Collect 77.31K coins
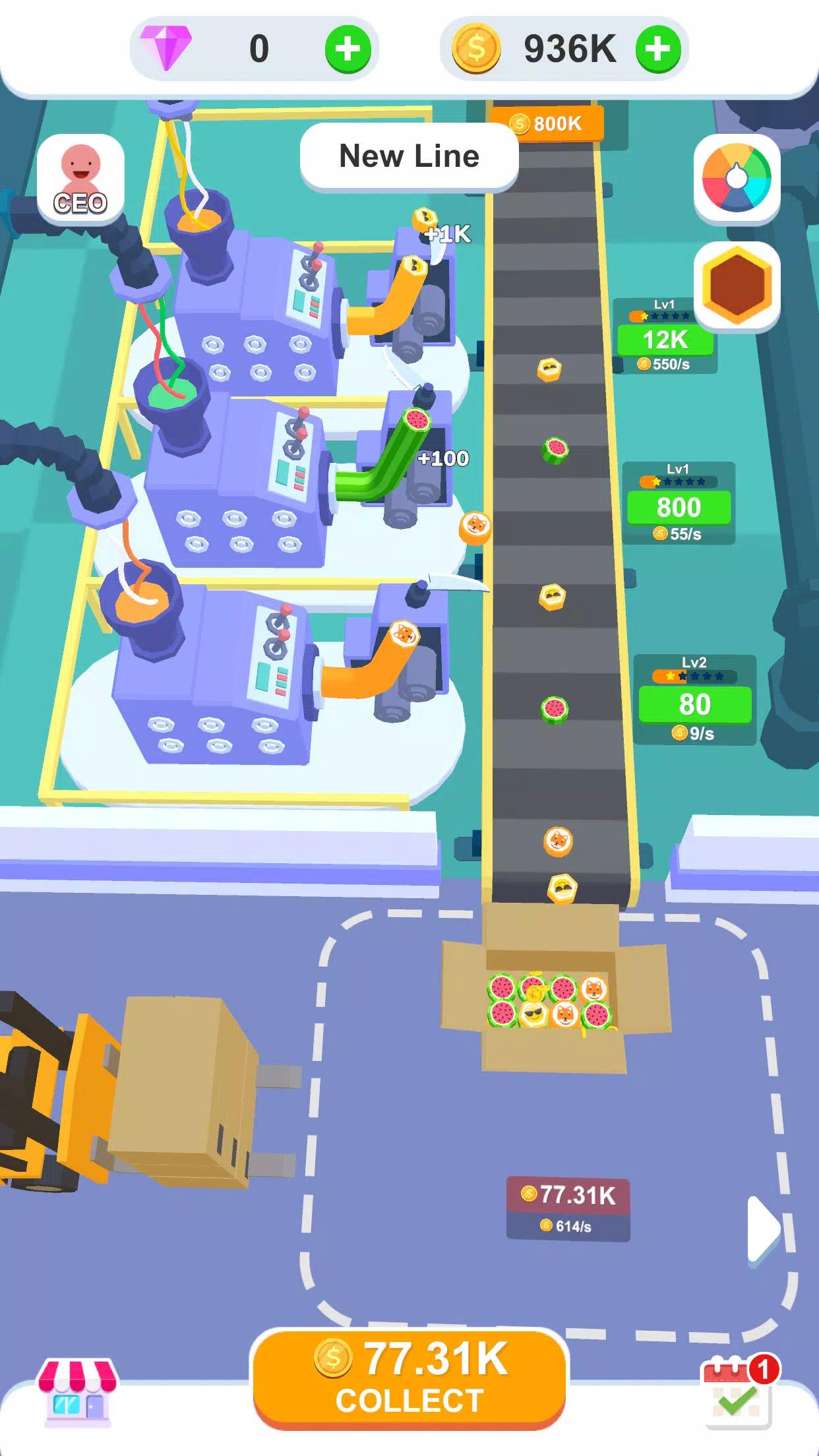The width and height of the screenshot is (819, 1456). pos(409,1378)
